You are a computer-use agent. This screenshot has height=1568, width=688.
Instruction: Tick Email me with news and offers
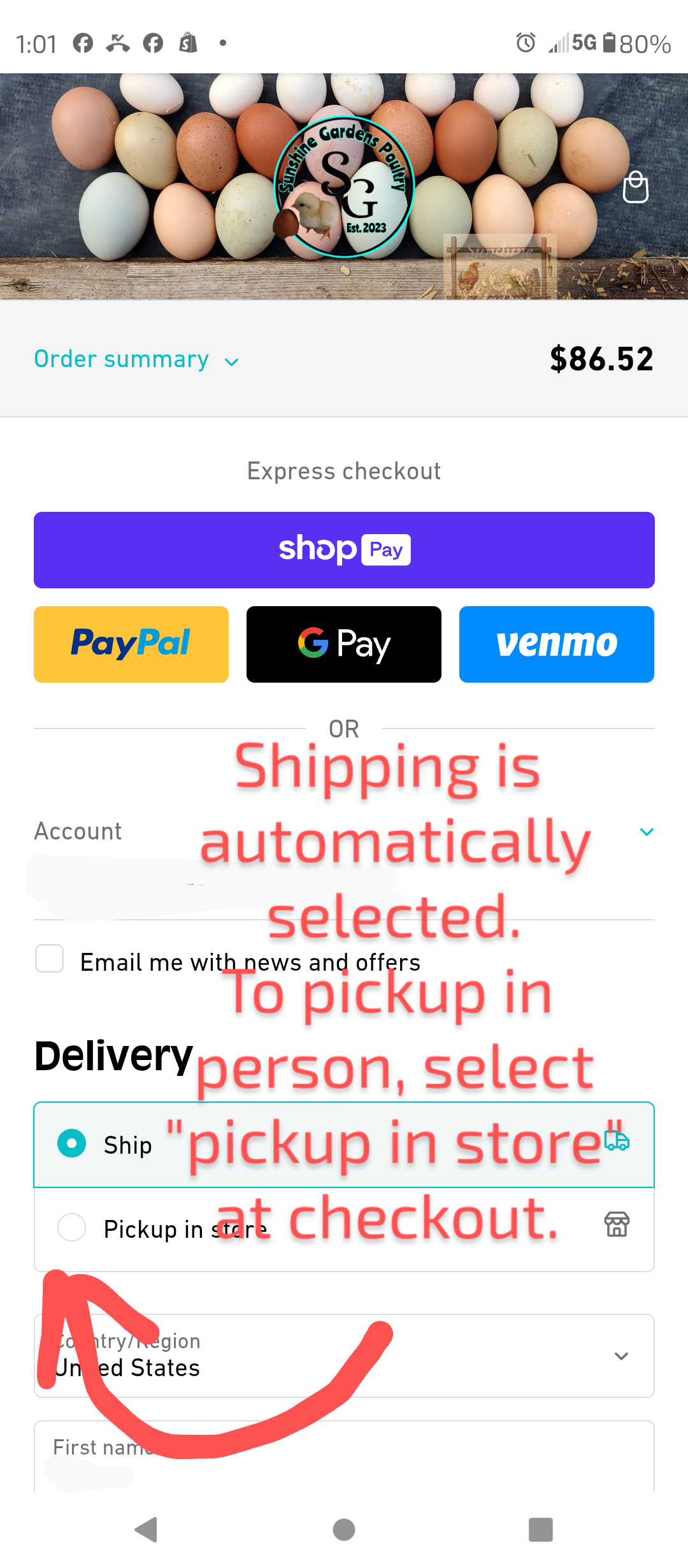coord(50,959)
